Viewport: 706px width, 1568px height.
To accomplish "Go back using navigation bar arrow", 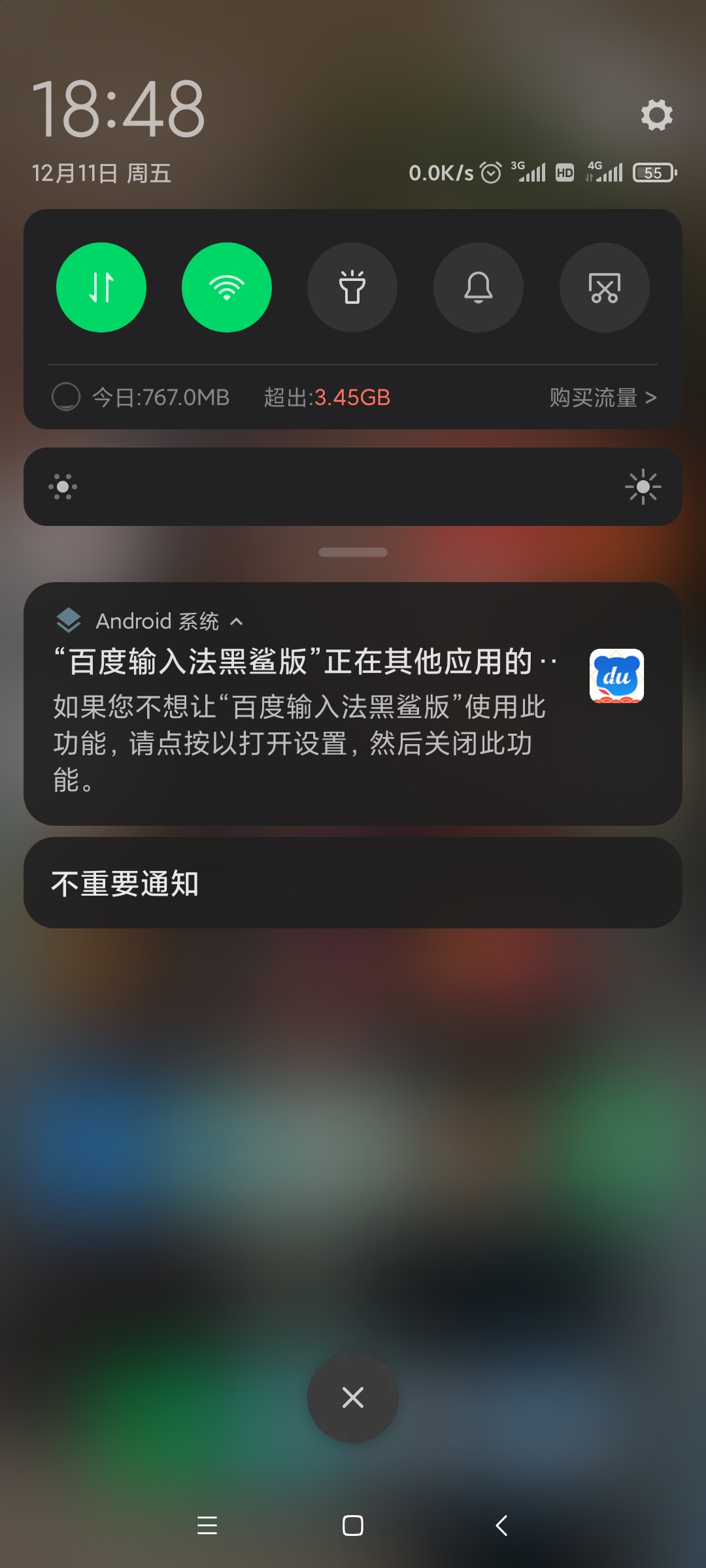I will [501, 1526].
